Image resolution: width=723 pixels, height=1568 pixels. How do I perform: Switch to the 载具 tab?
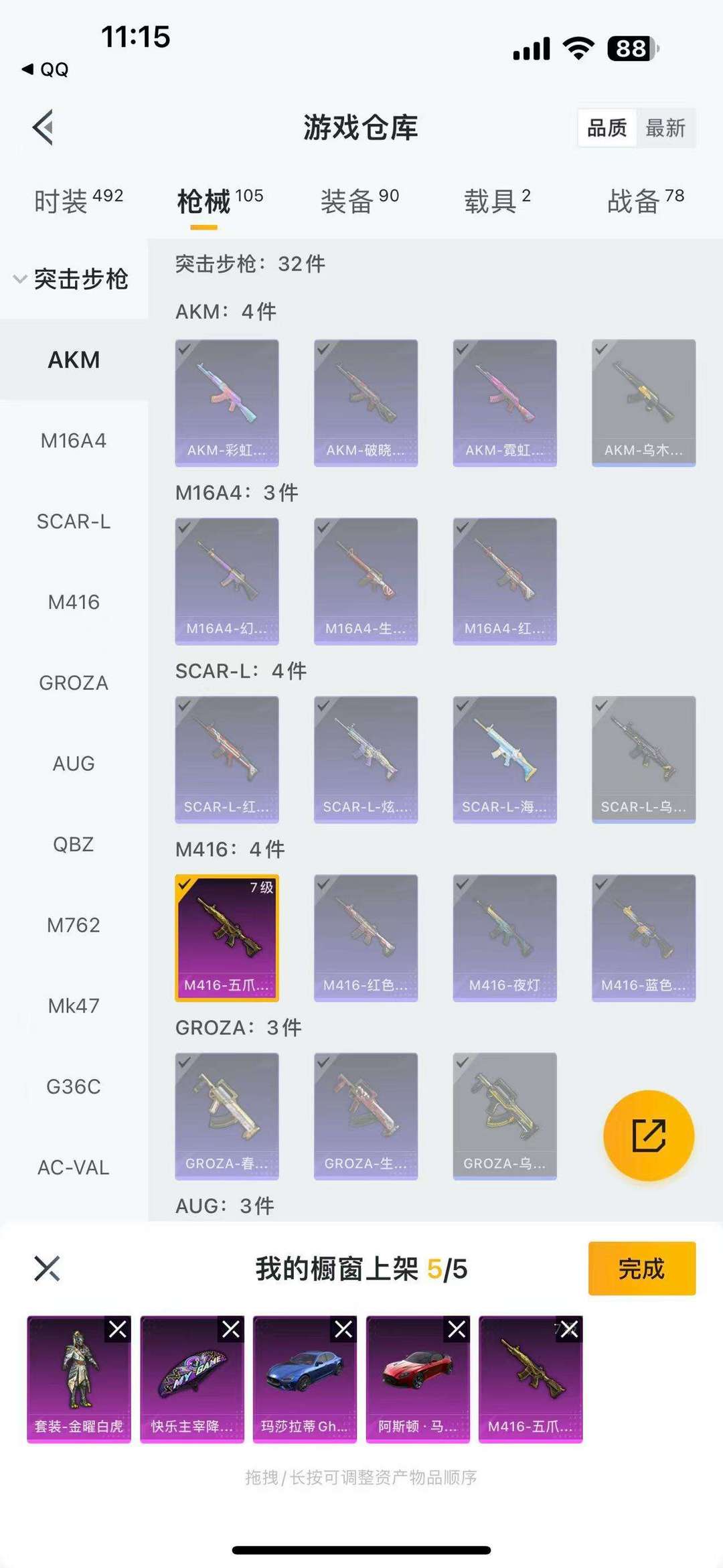tap(497, 200)
